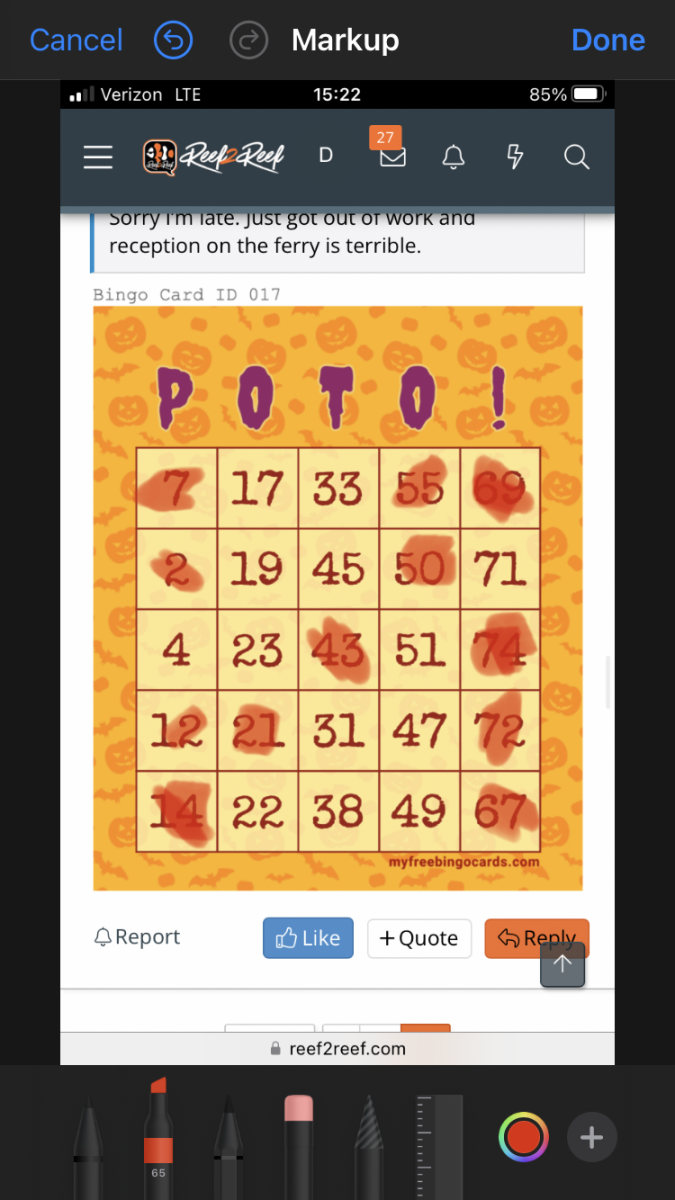675x1200 pixels.
Task: Choose the red marker tool
Action: (158, 1138)
